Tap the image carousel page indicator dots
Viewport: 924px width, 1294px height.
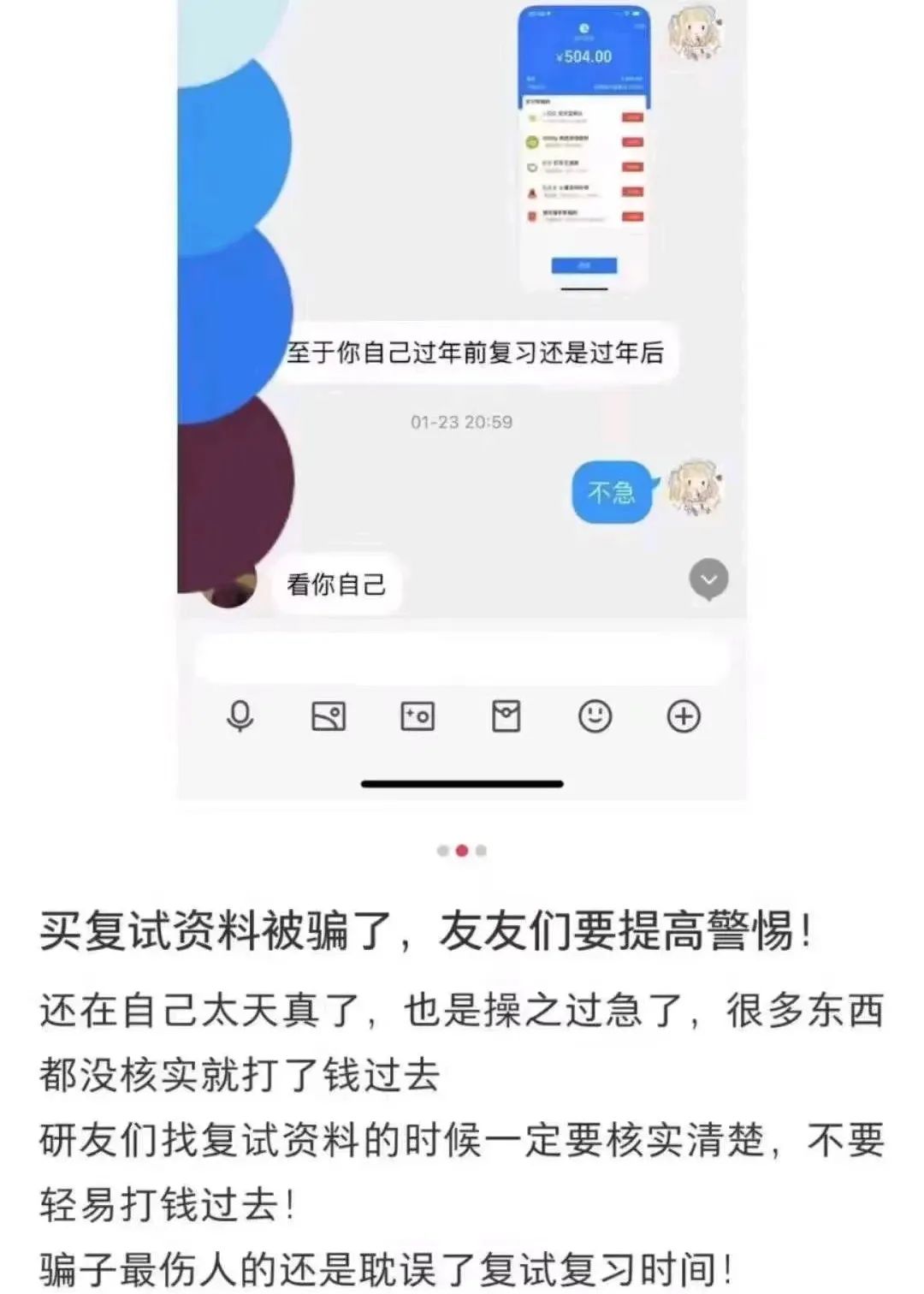[462, 851]
